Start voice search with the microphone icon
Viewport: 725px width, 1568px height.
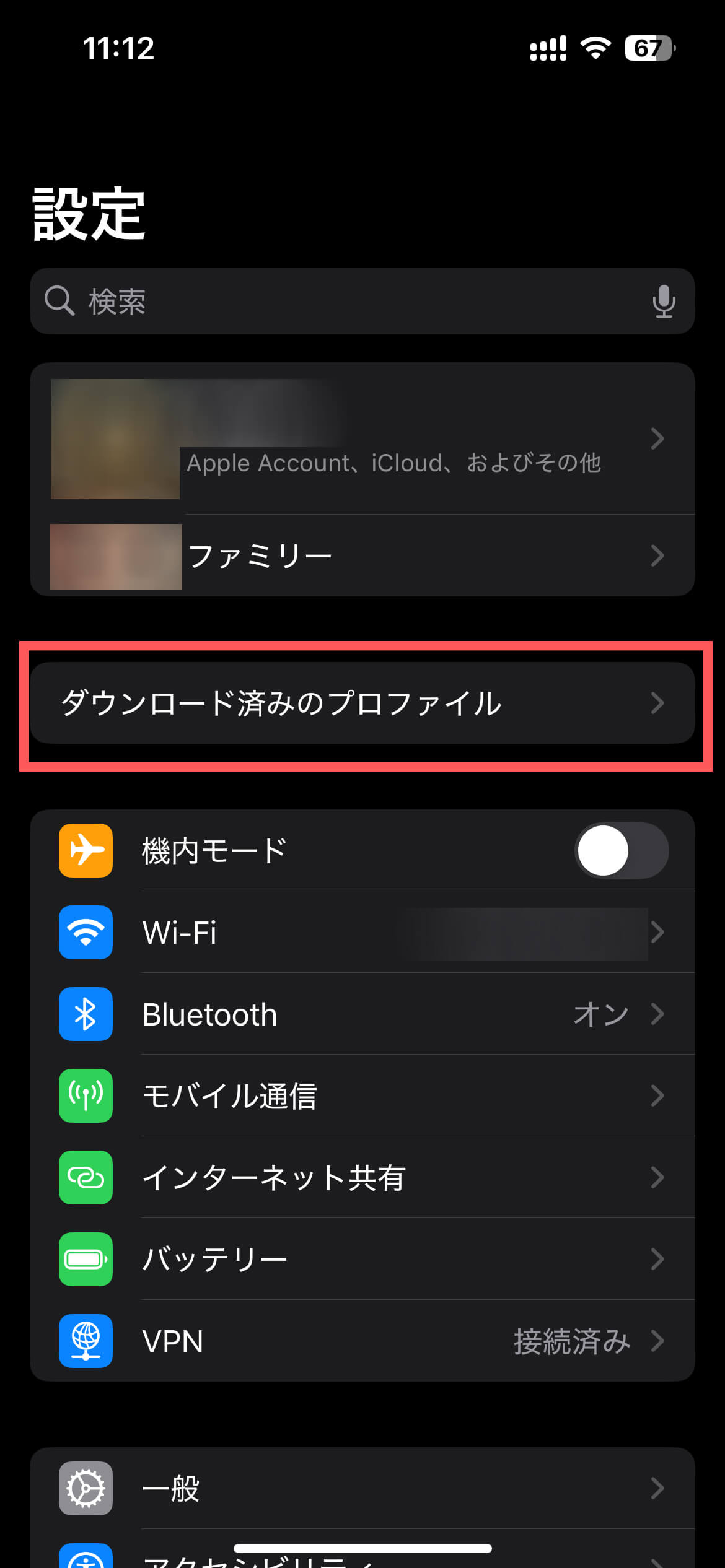coord(664,301)
